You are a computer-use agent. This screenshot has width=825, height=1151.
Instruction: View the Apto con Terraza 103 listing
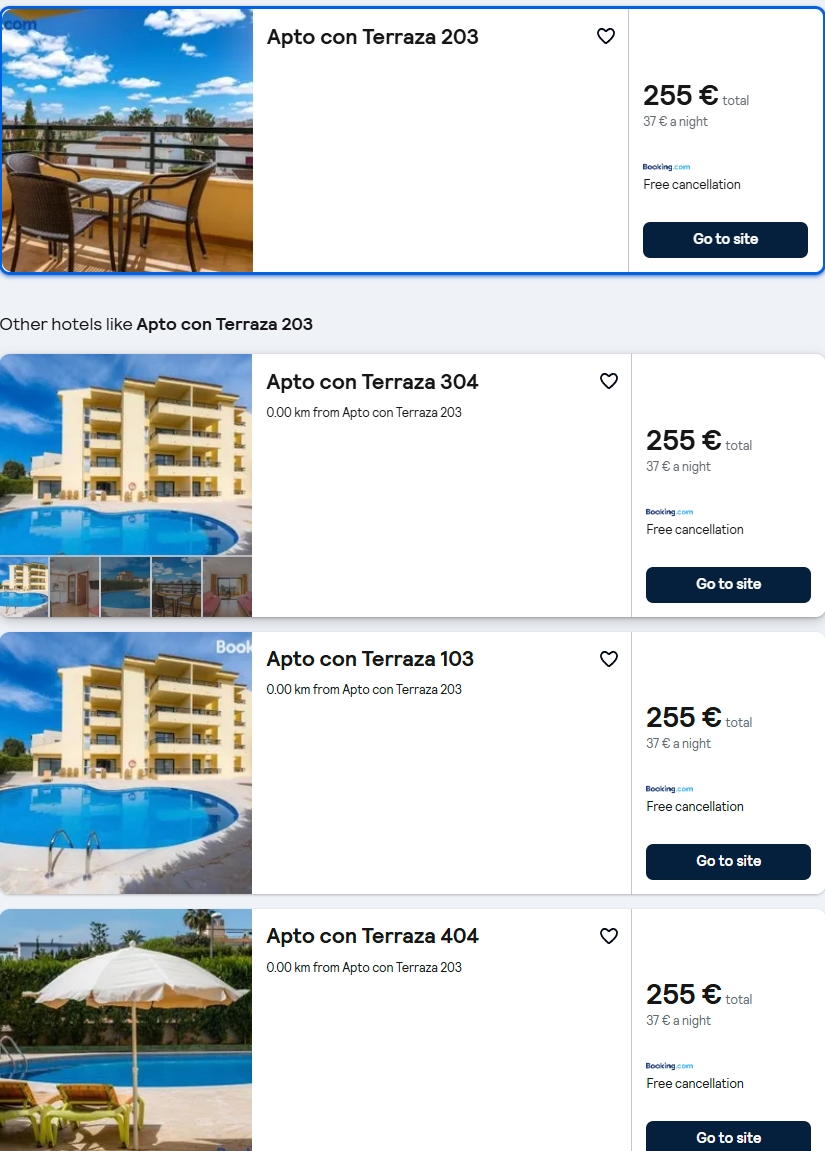pos(370,659)
